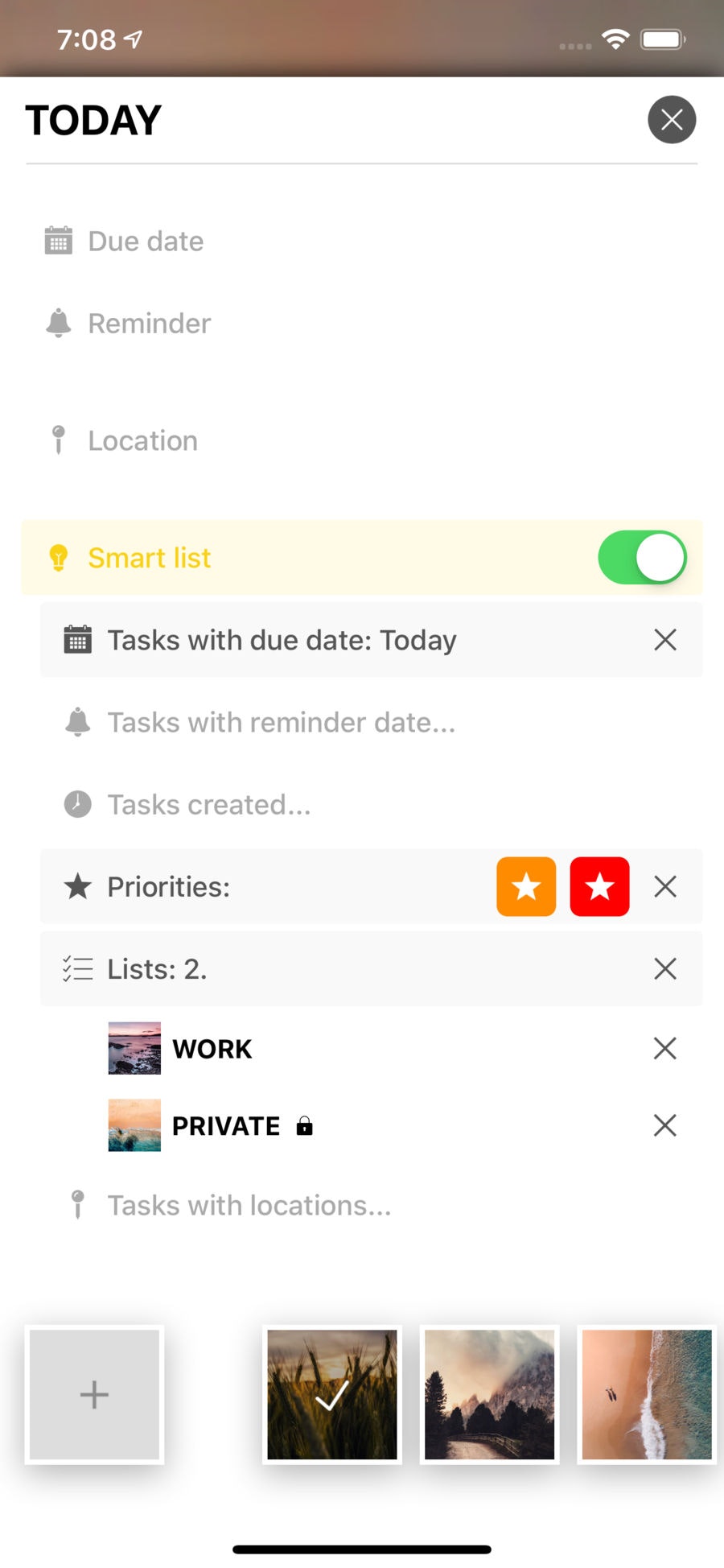The width and height of the screenshot is (724, 1568).
Task: Select the wheat field background
Action: [332, 1395]
